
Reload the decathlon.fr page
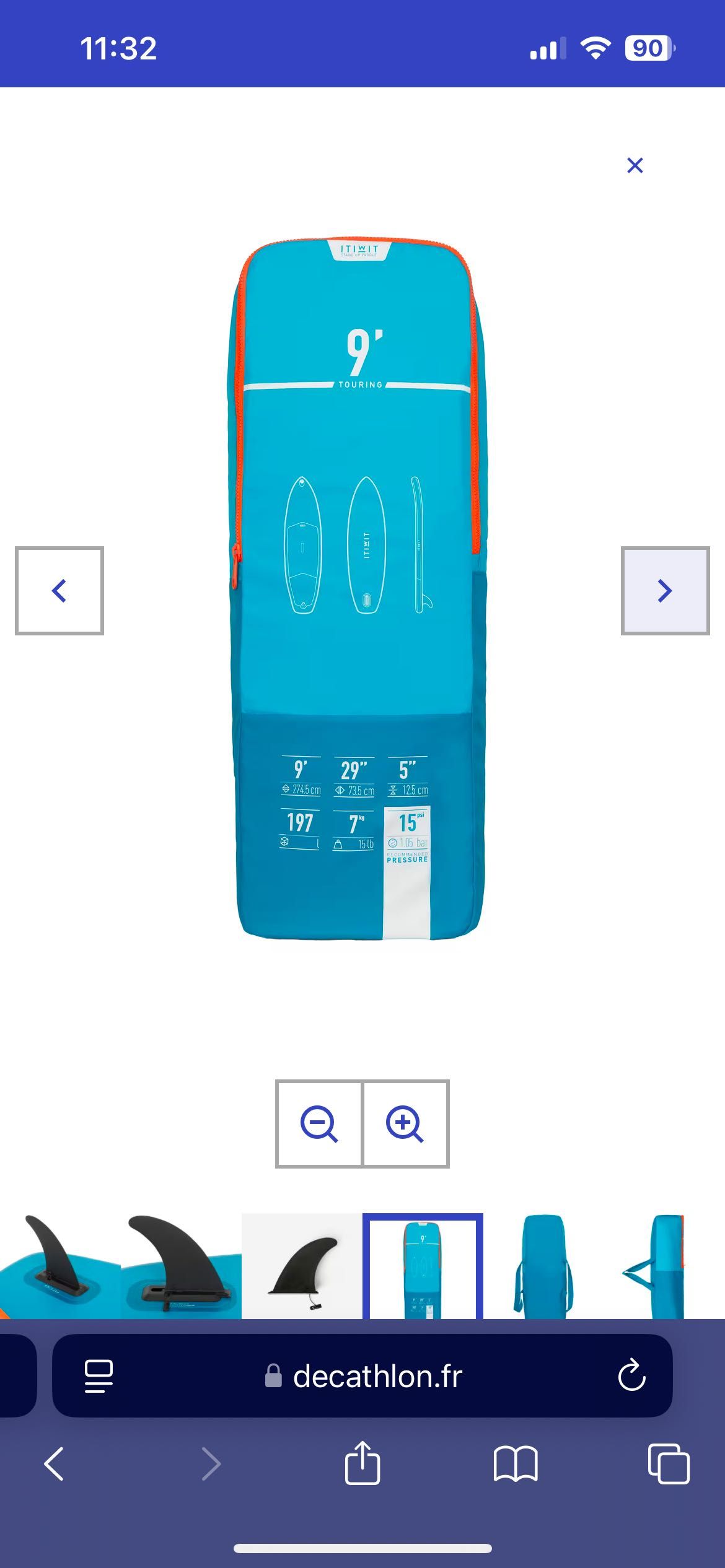[631, 1376]
